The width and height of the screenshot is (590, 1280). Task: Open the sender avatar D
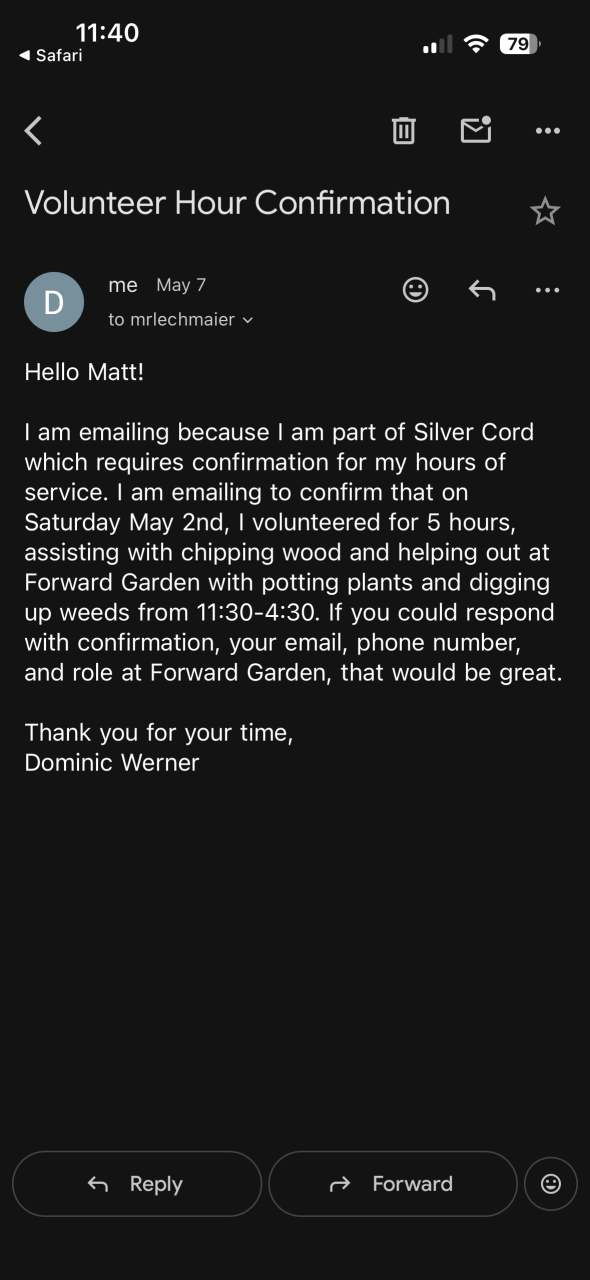pos(54,302)
